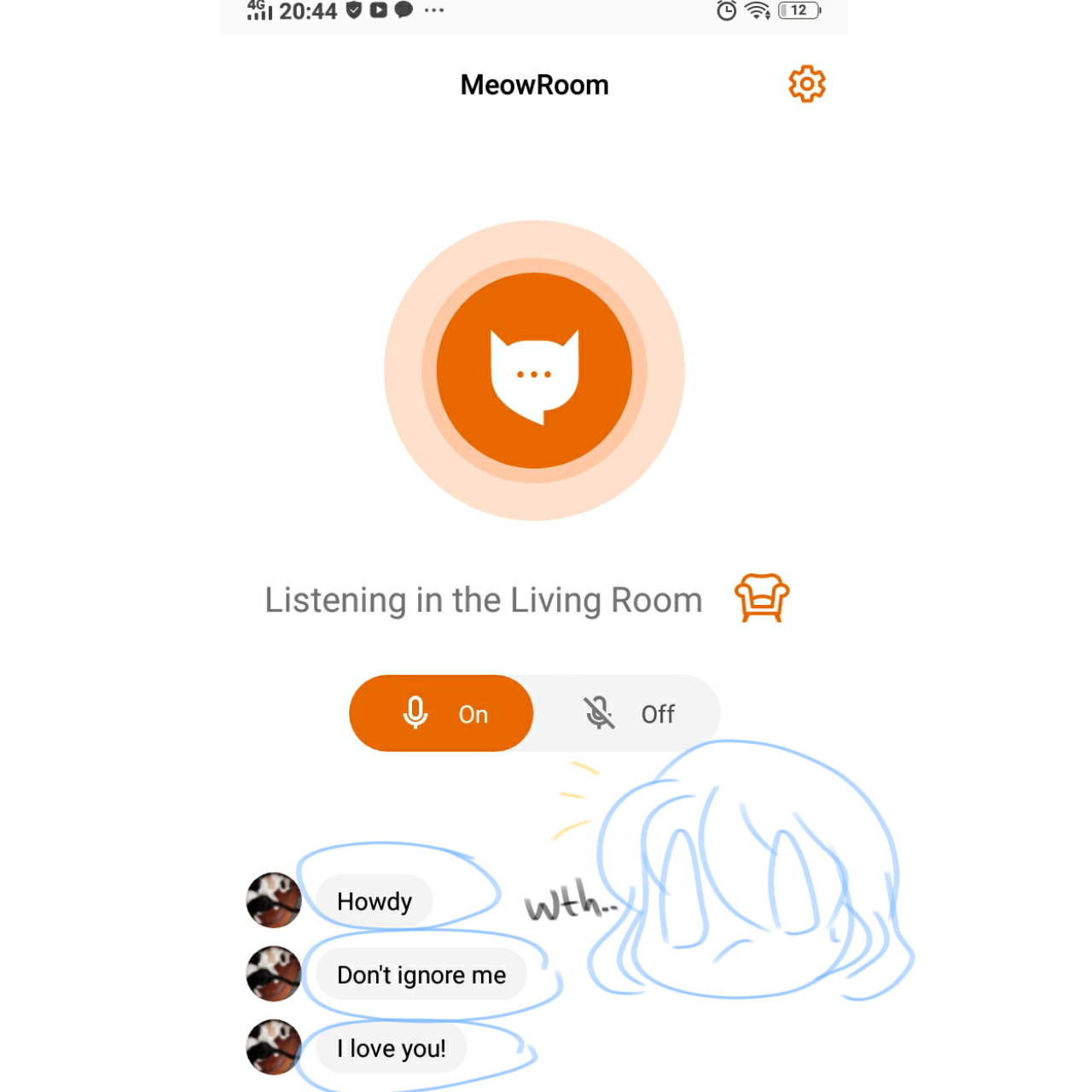Image resolution: width=1092 pixels, height=1092 pixels.
Task: Change the room via the armchair icon
Action: [x=762, y=598]
